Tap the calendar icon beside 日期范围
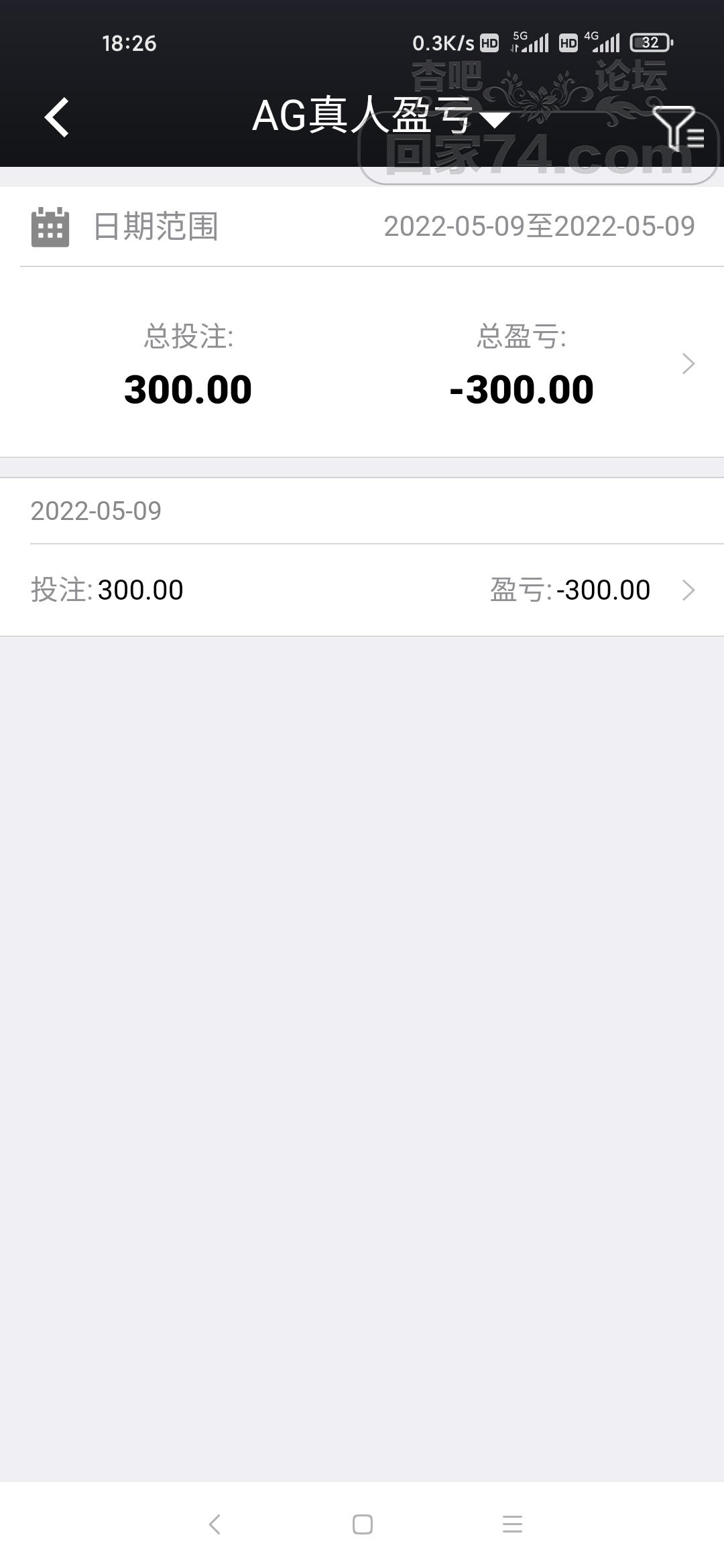The width and height of the screenshot is (724, 1568). click(50, 226)
